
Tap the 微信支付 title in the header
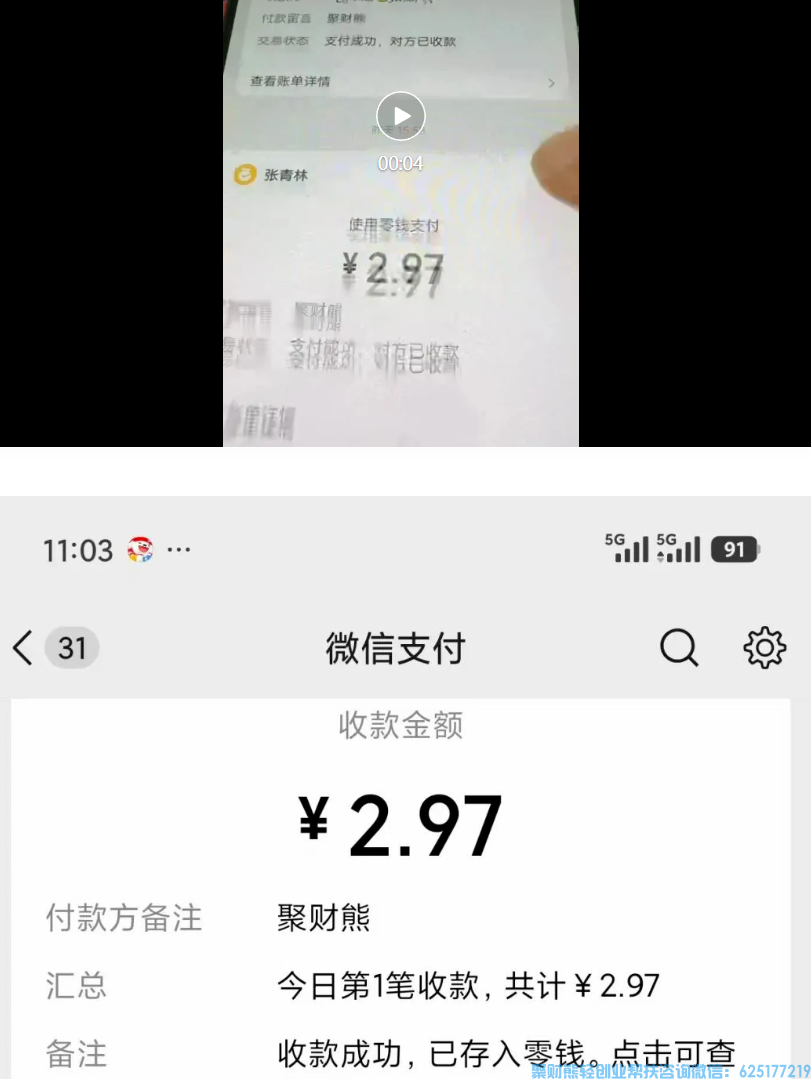click(396, 648)
